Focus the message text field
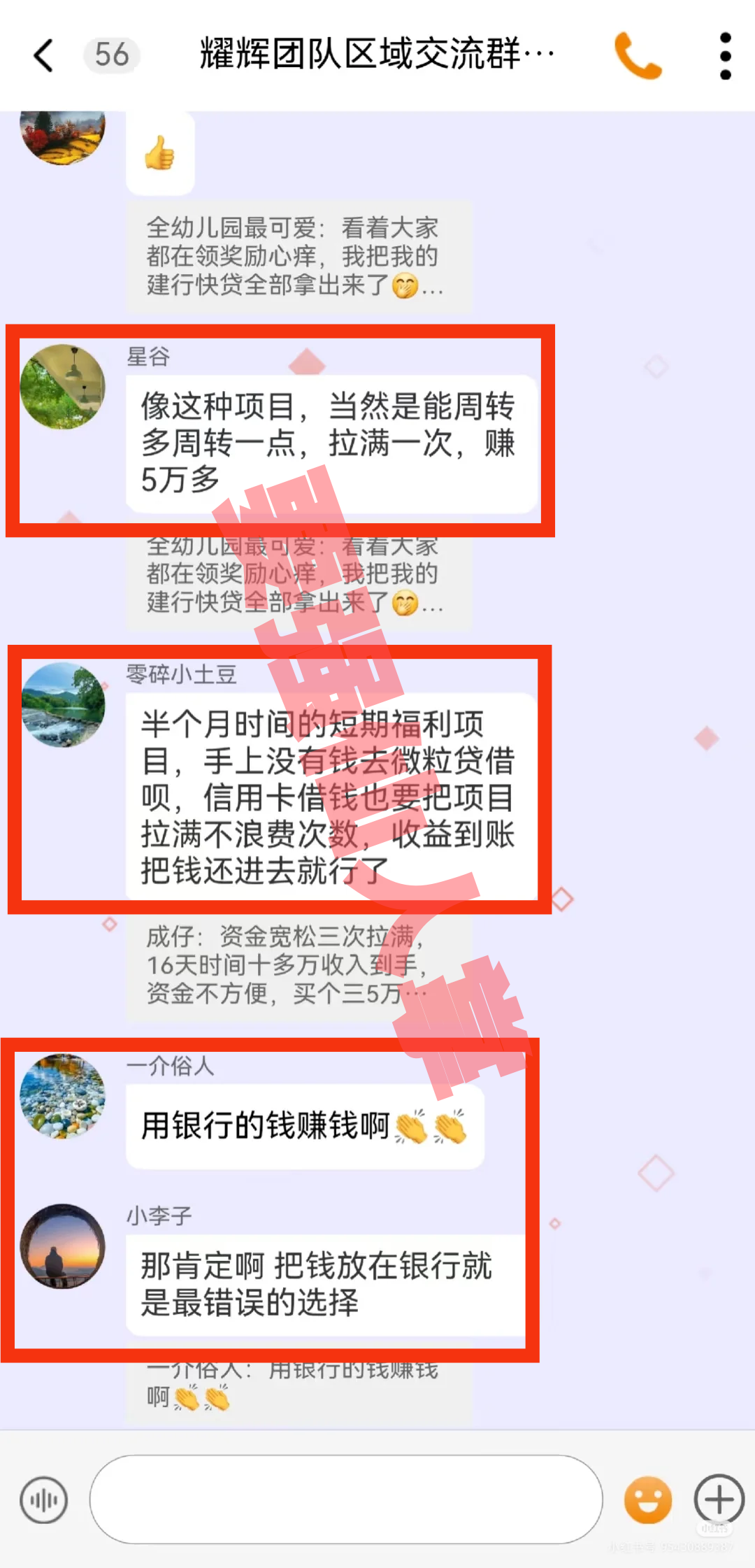The width and height of the screenshot is (755, 1568). pos(346,1499)
